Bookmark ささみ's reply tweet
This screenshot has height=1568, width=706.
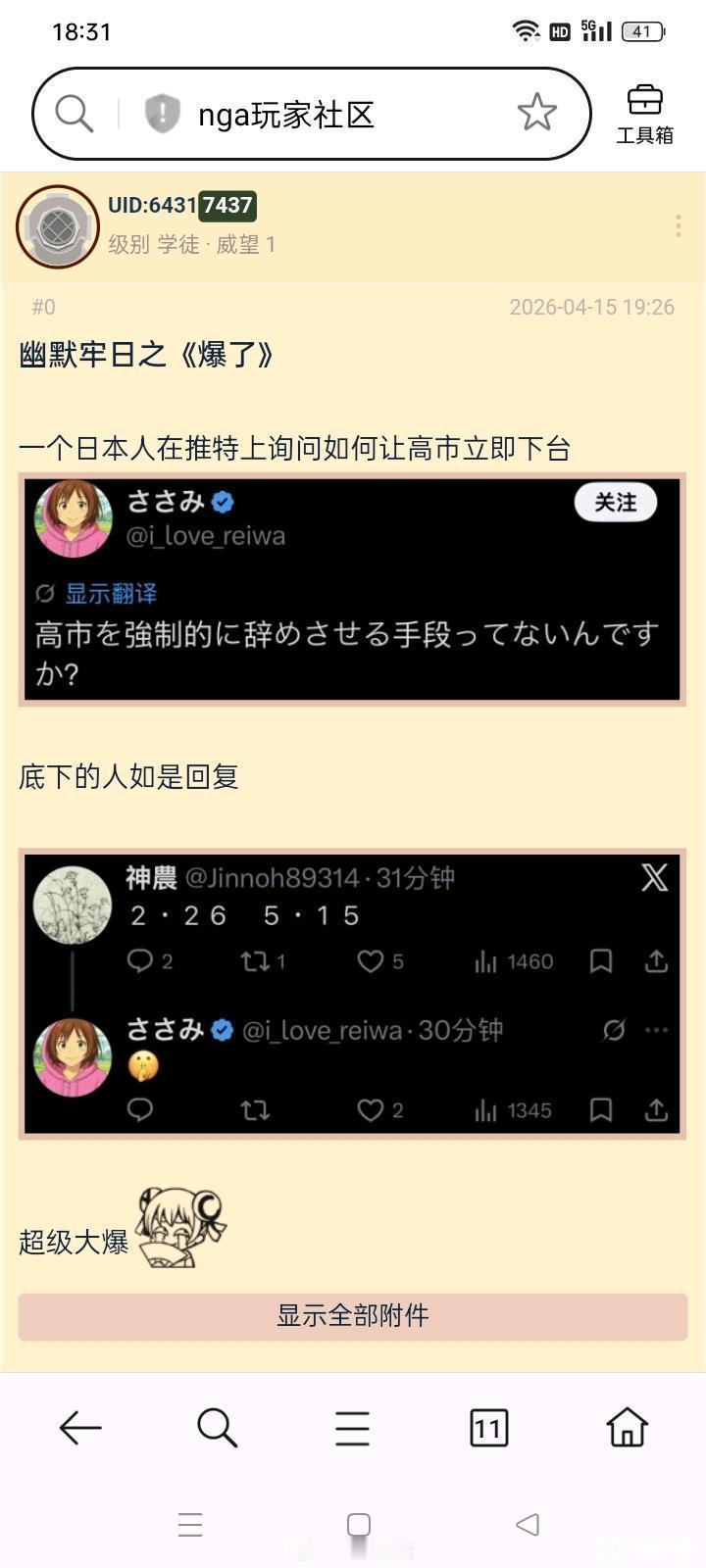[x=599, y=1110]
